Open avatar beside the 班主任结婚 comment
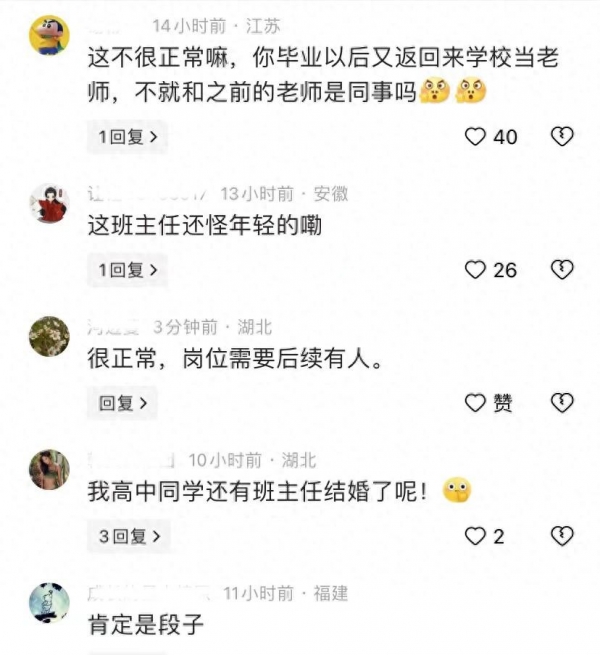This screenshot has height=655, width=600. coord(49,469)
